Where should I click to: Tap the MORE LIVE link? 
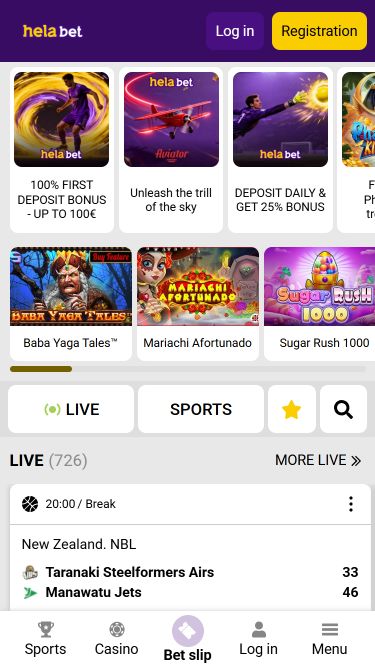click(x=318, y=460)
